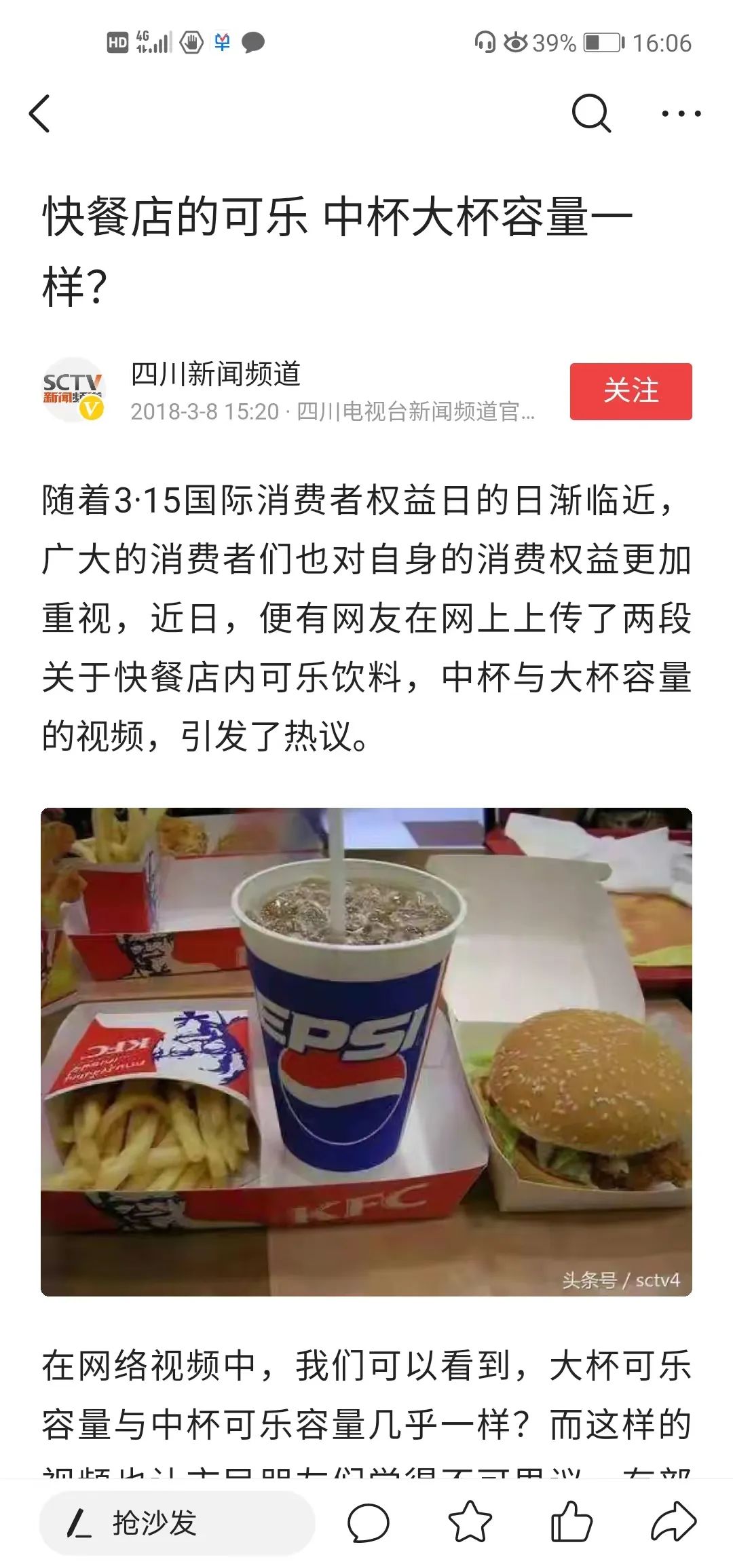
Task: Open the comments bubble icon
Action: [x=368, y=1523]
